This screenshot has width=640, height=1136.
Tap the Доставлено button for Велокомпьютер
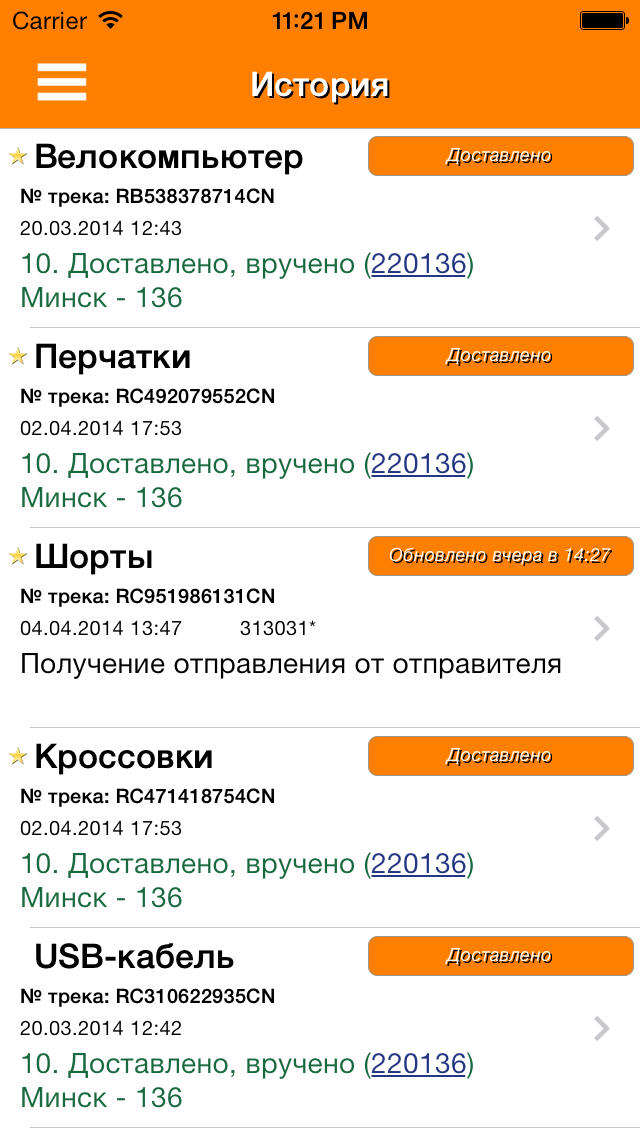click(500, 156)
